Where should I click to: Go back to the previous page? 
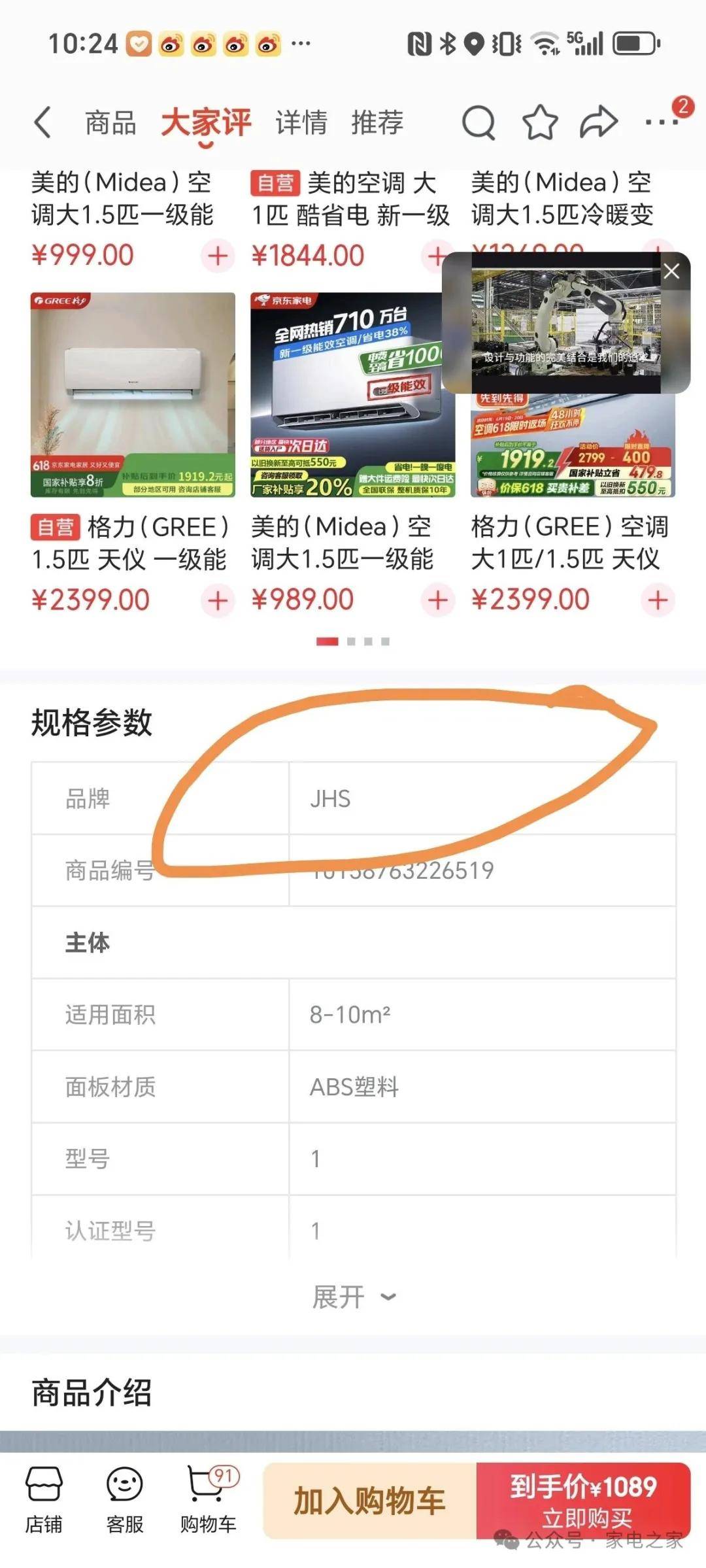click(42, 122)
